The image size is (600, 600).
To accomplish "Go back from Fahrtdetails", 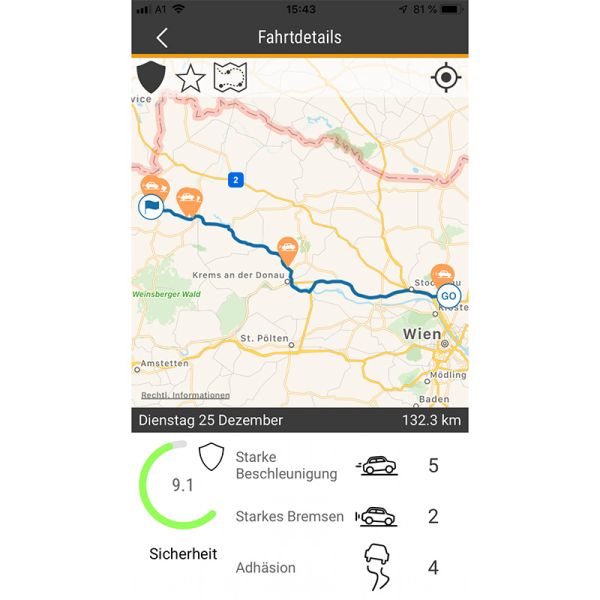I will (162, 38).
